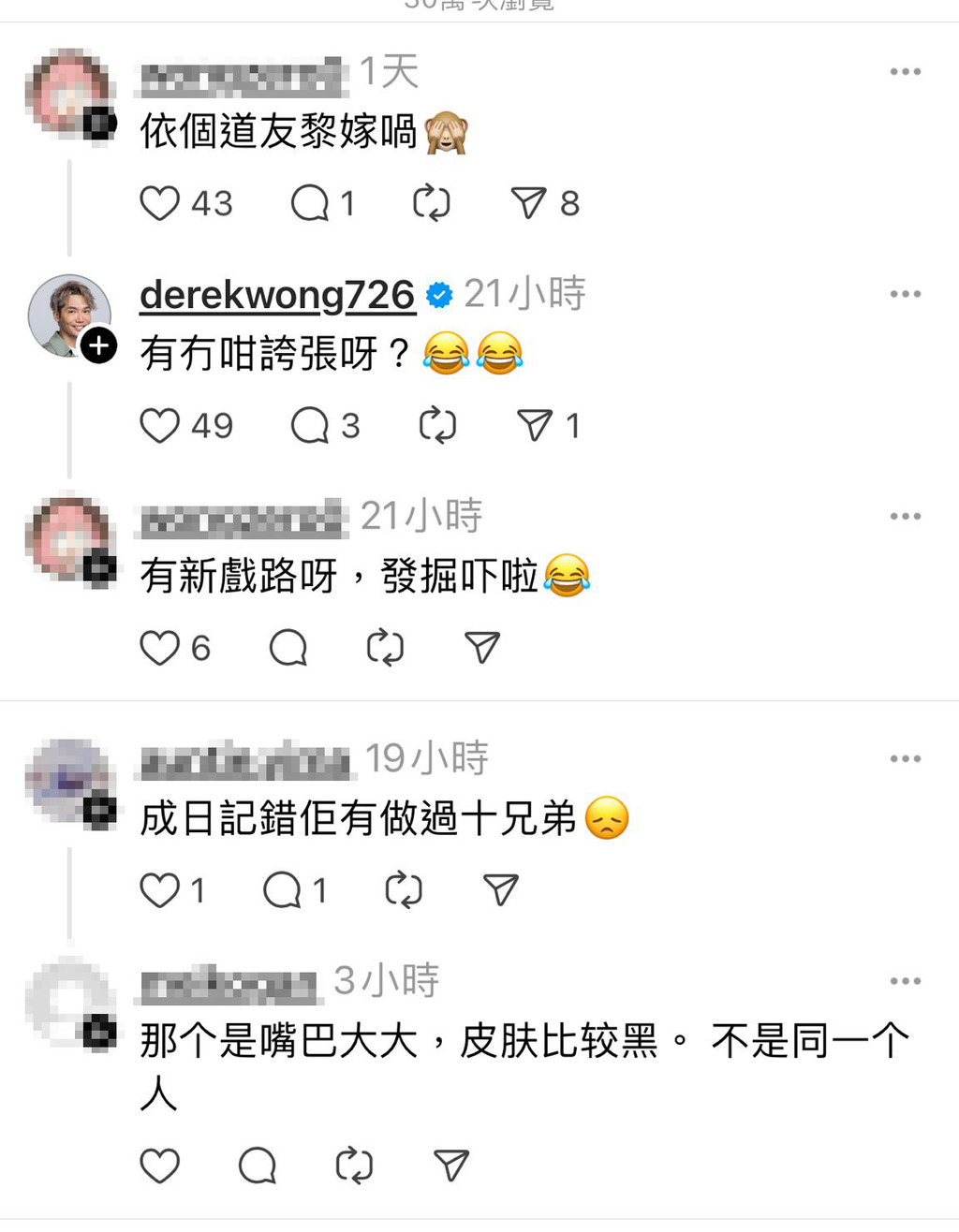Viewport: 959px width, 1232px height.
Task: Repost derekwong726's reply 有冇咁誇張呀
Action: tap(437, 426)
